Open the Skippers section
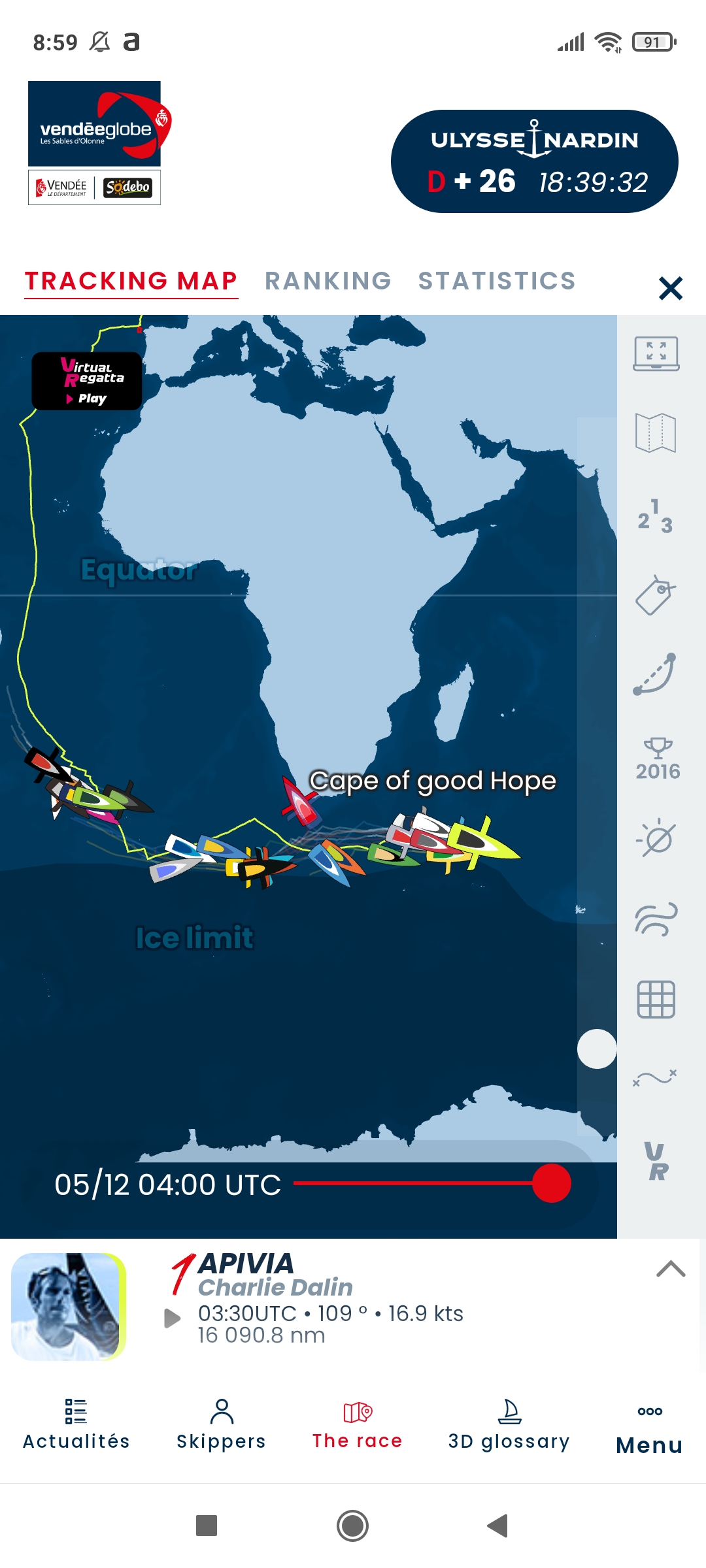 [222, 1424]
